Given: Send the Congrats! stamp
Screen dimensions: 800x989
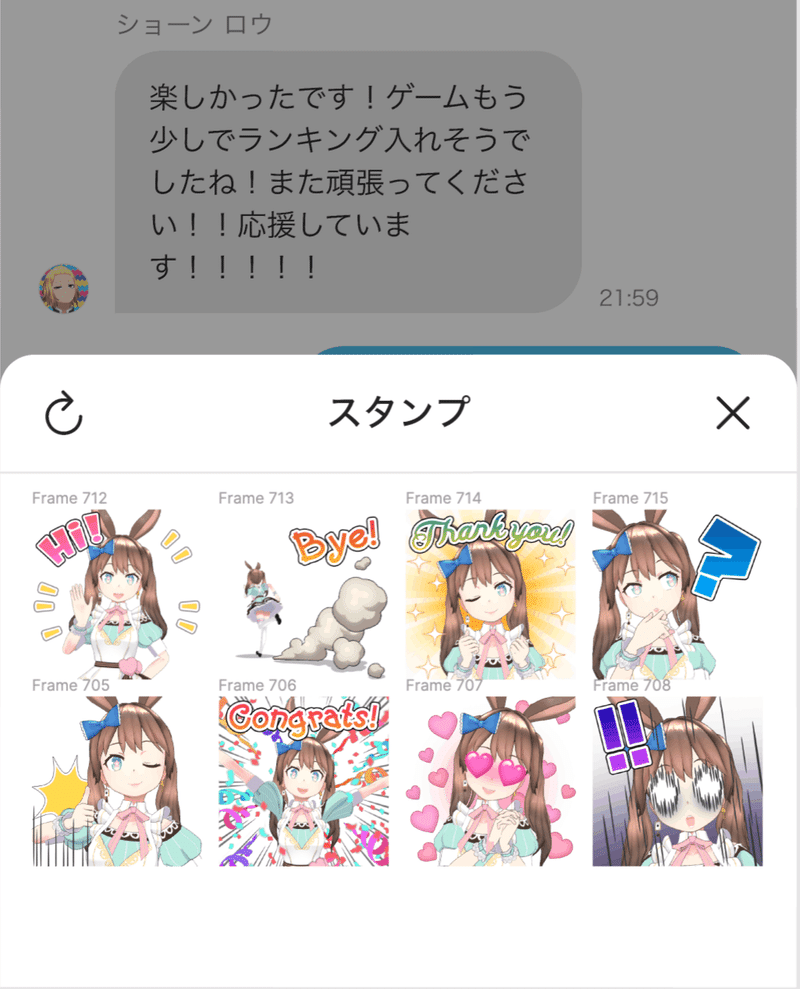Looking at the screenshot, I should pos(304,781).
